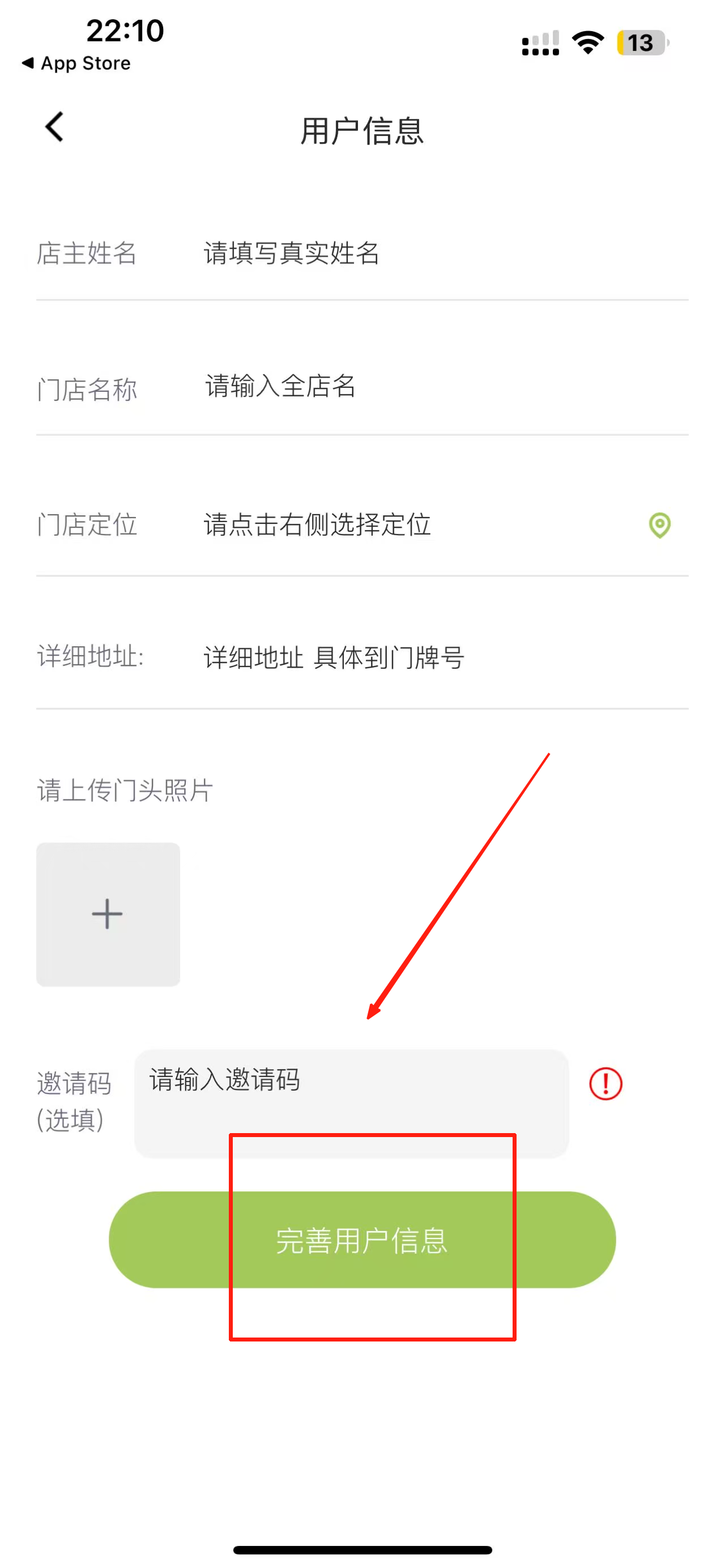Open the green location pin picker
725x1568 pixels.
(659, 525)
